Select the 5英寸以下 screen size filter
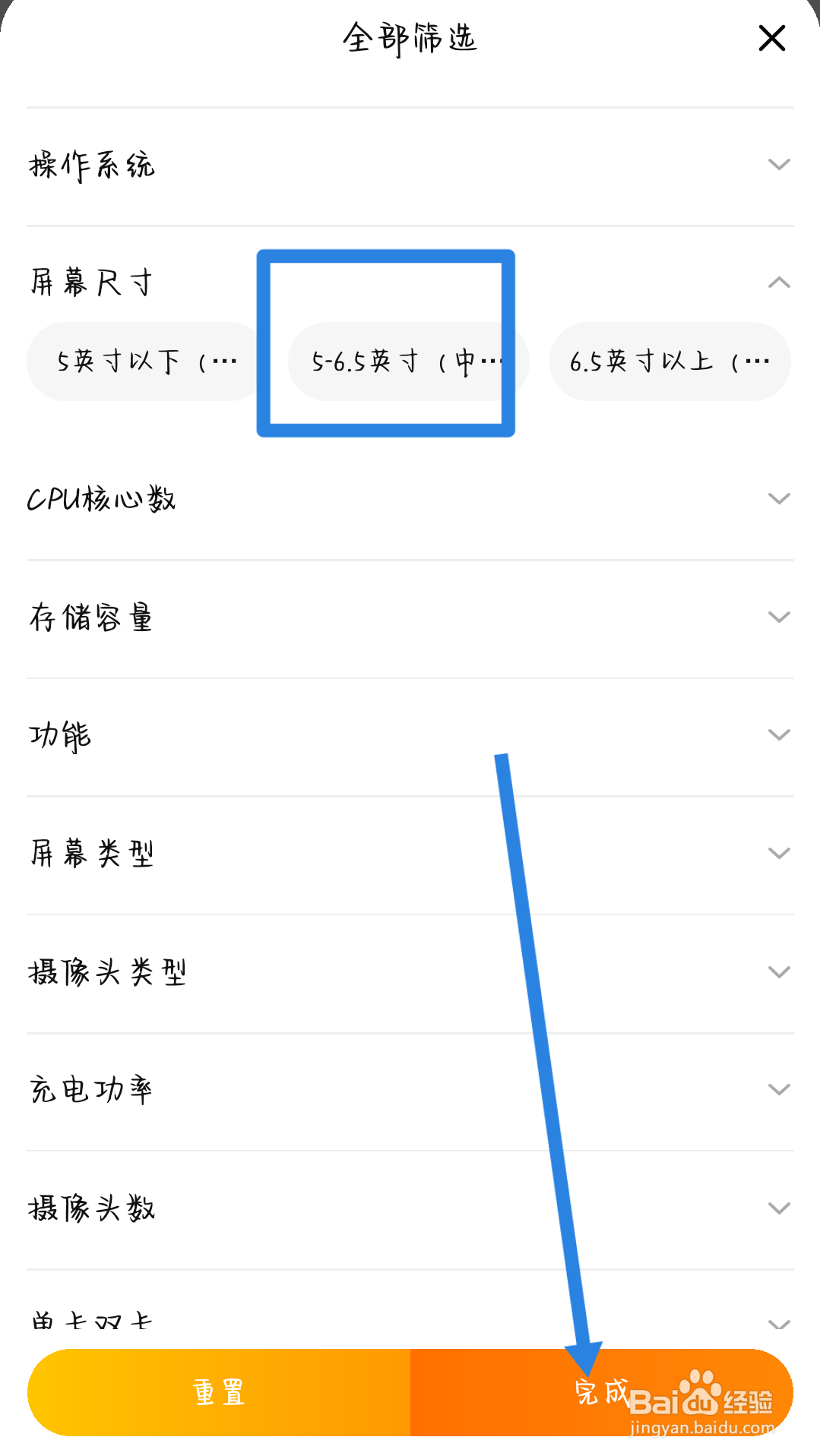 pos(144,362)
